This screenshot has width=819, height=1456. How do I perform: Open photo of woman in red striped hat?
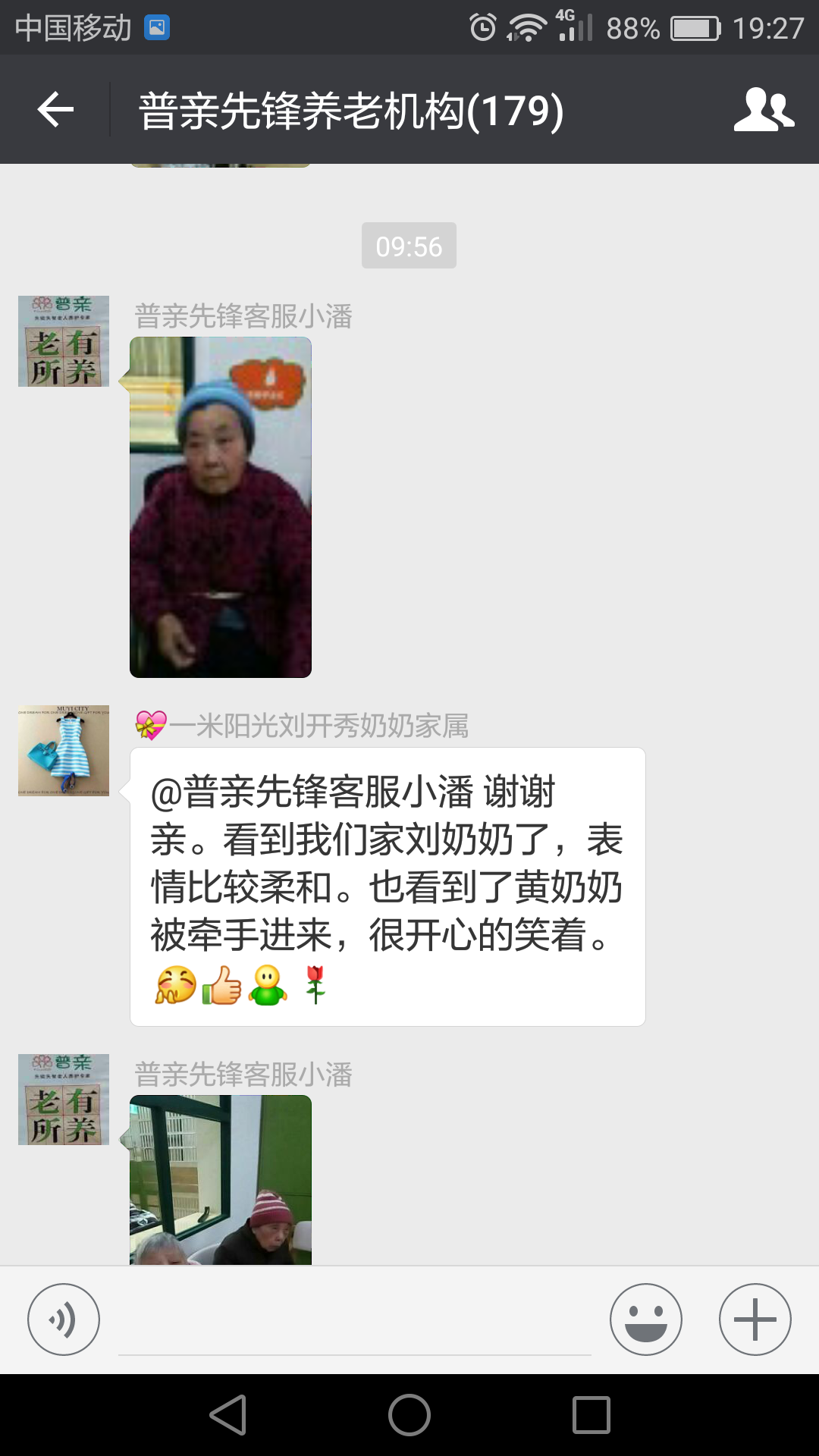point(221,1180)
